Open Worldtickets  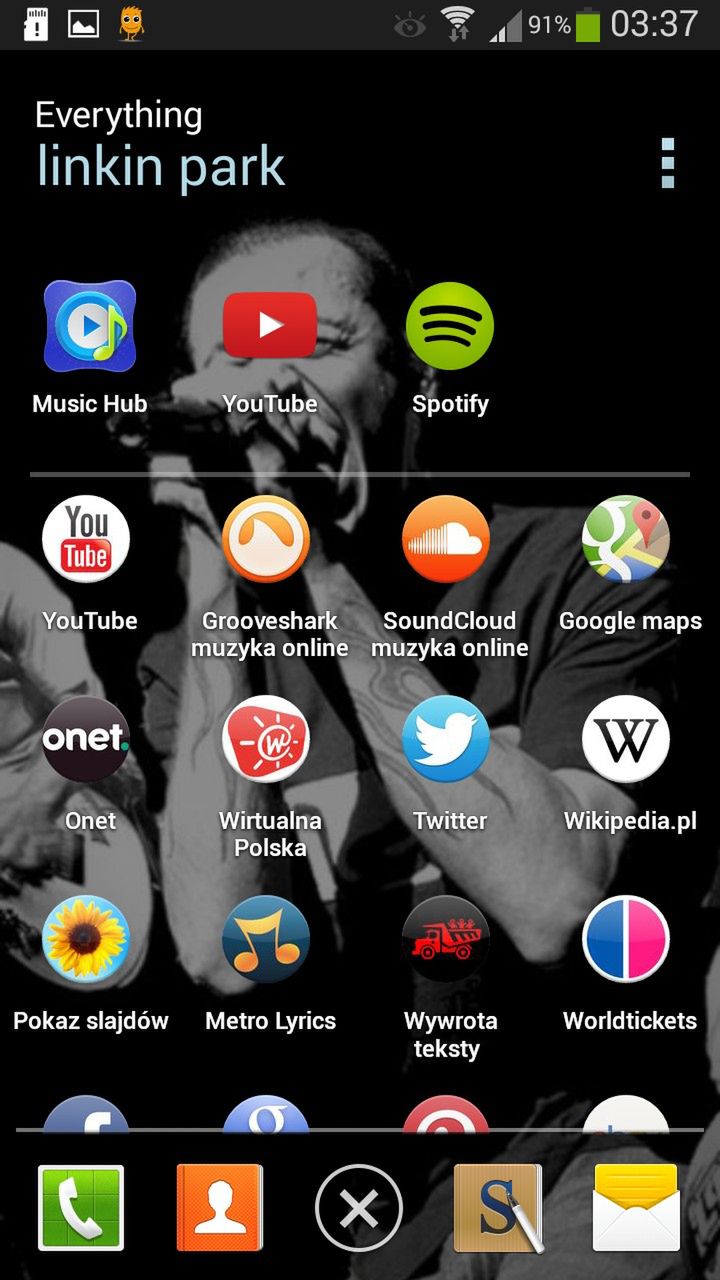point(626,939)
